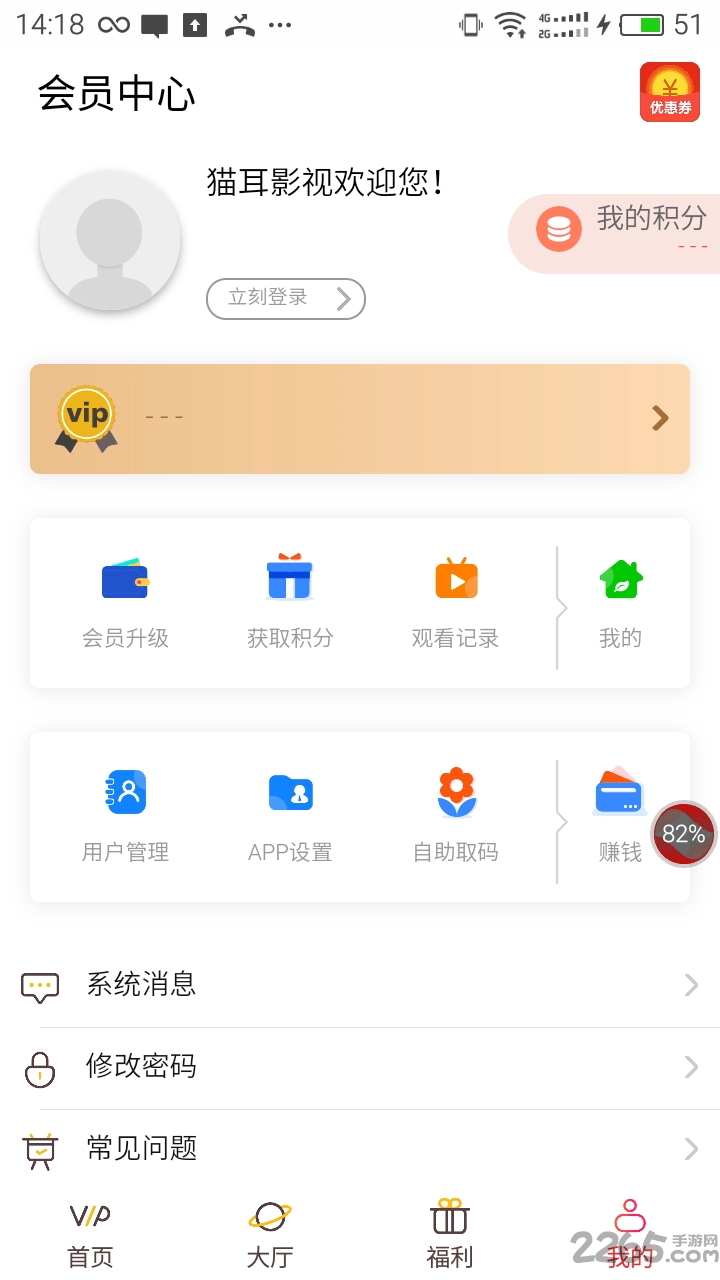Screen dimensions: 720x1280
Task: Select the 我的 home icon in grid
Action: click(620, 577)
